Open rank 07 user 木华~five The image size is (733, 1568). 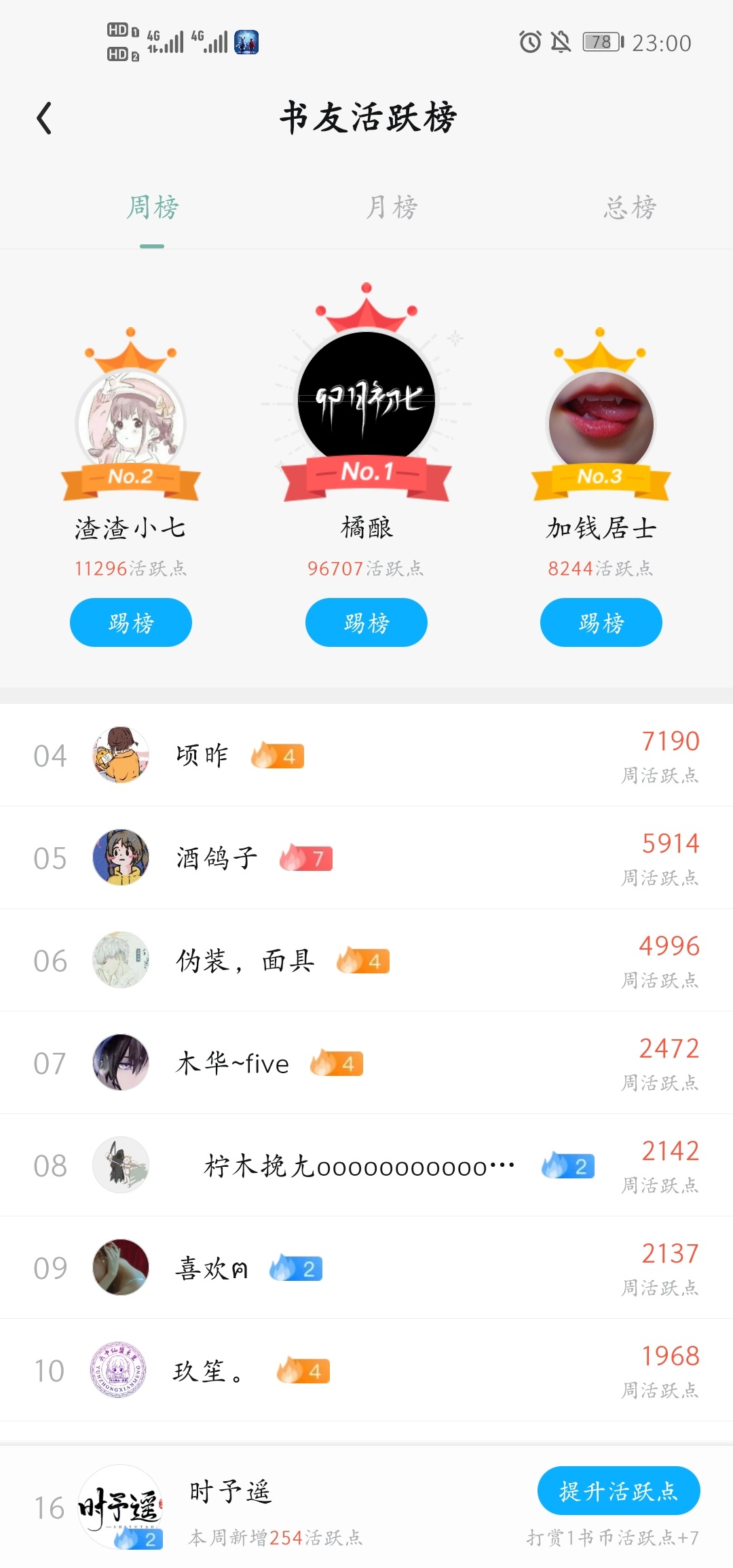pos(232,1063)
